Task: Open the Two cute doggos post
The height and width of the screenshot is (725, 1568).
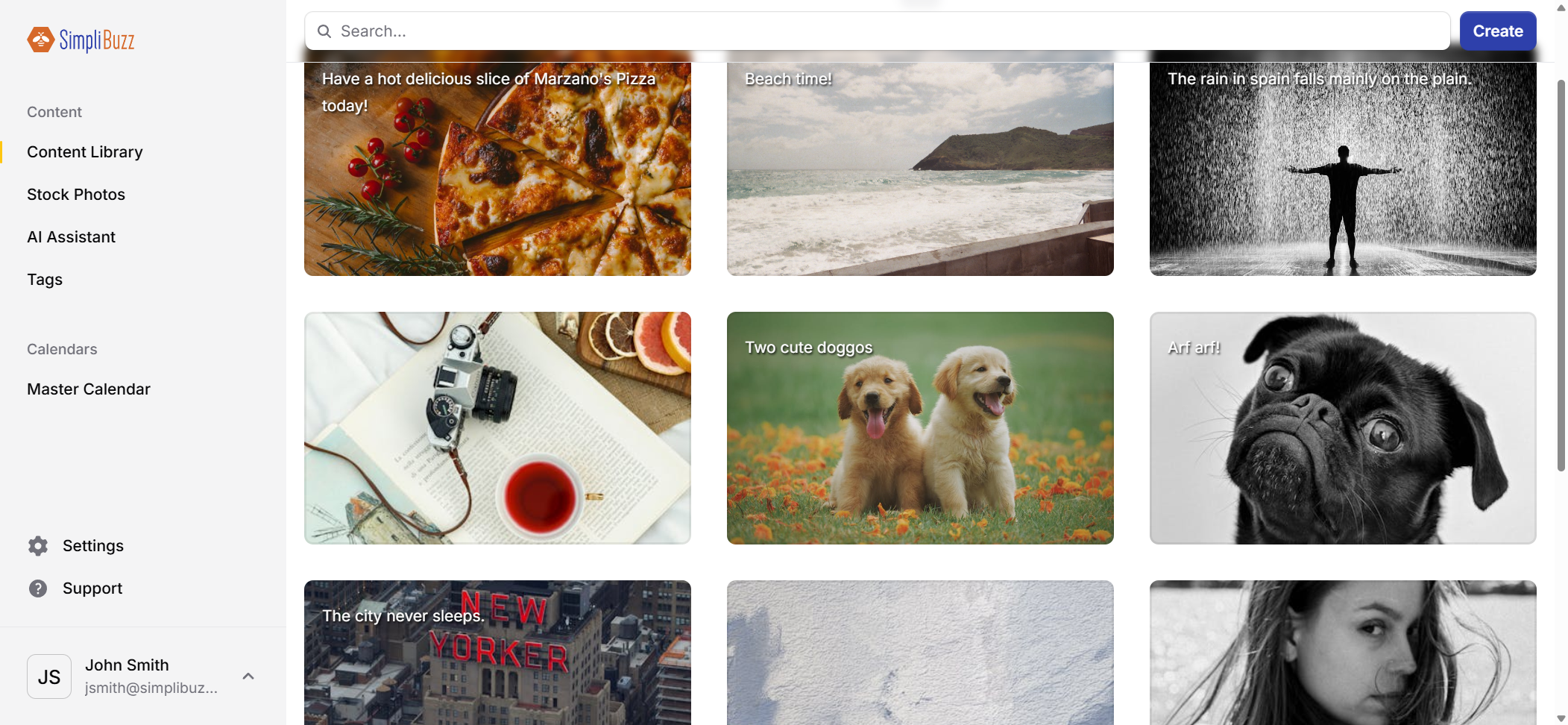Action: coord(919,428)
